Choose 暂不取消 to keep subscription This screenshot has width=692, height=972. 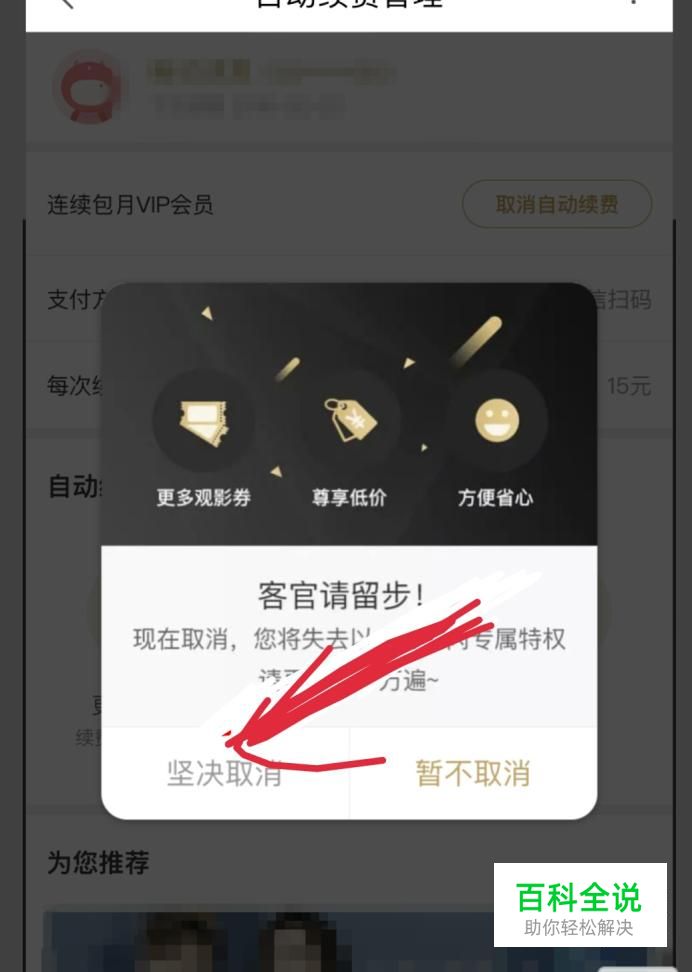[473, 773]
